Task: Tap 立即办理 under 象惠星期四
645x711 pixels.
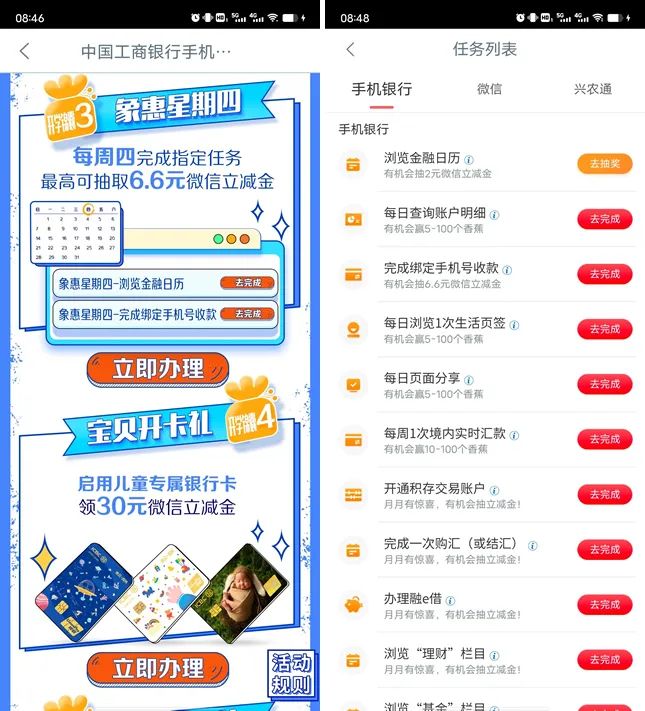Action: point(158,368)
